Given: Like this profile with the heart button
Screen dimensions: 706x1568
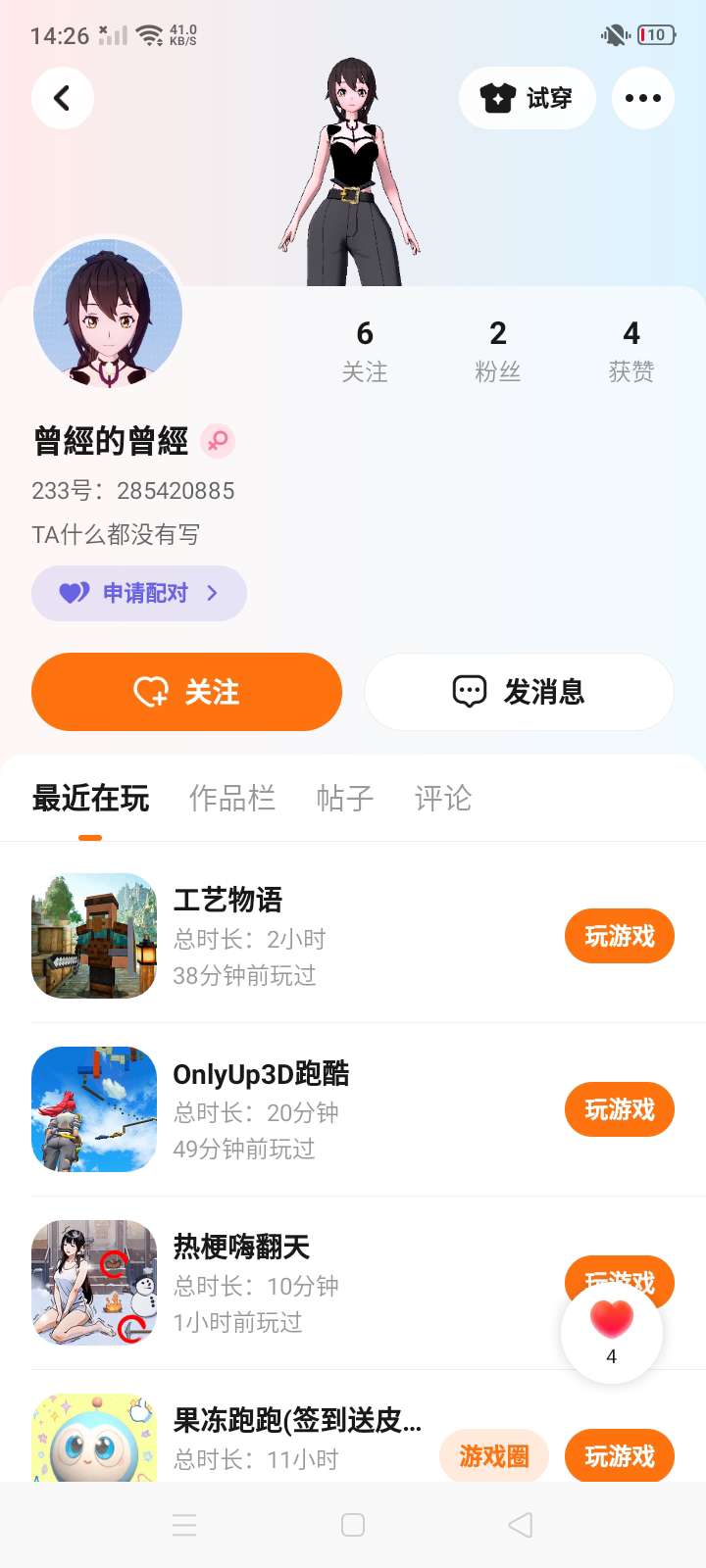Looking at the screenshot, I should [x=612, y=1328].
